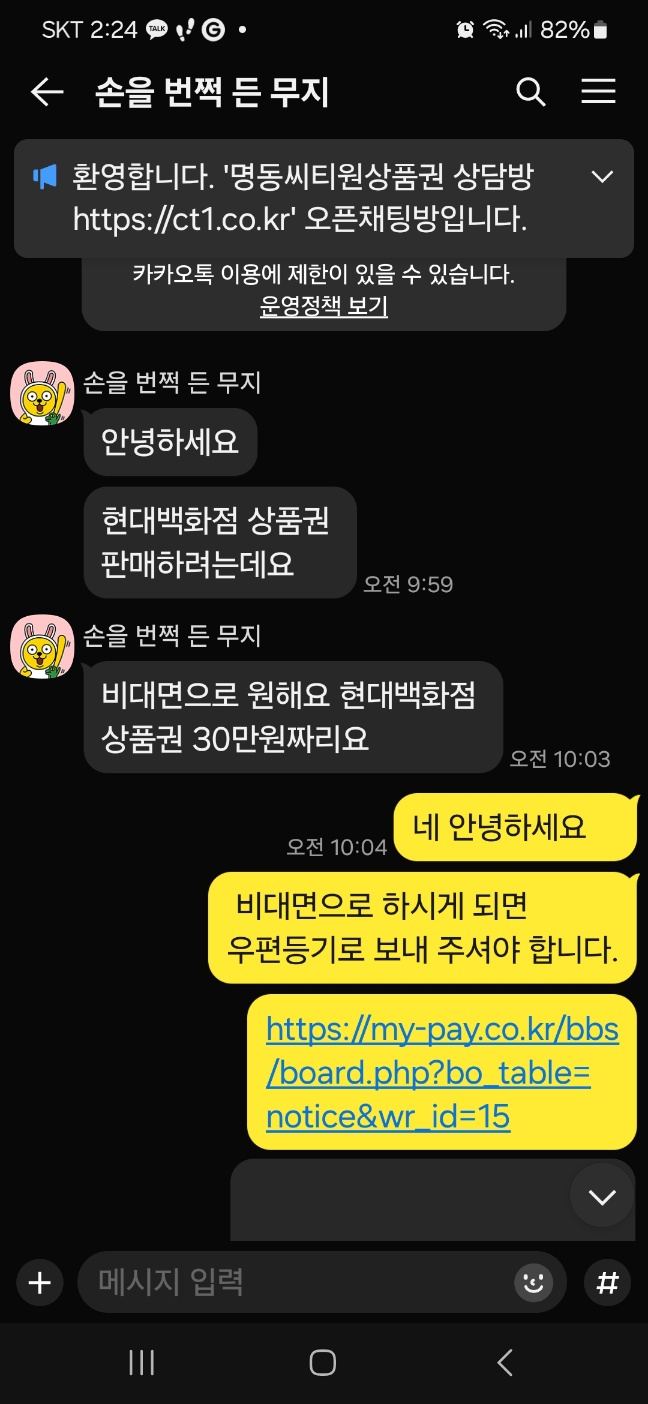Jump to the latest message with the down arrow
Screen dimensions: 648x1404
[602, 1197]
